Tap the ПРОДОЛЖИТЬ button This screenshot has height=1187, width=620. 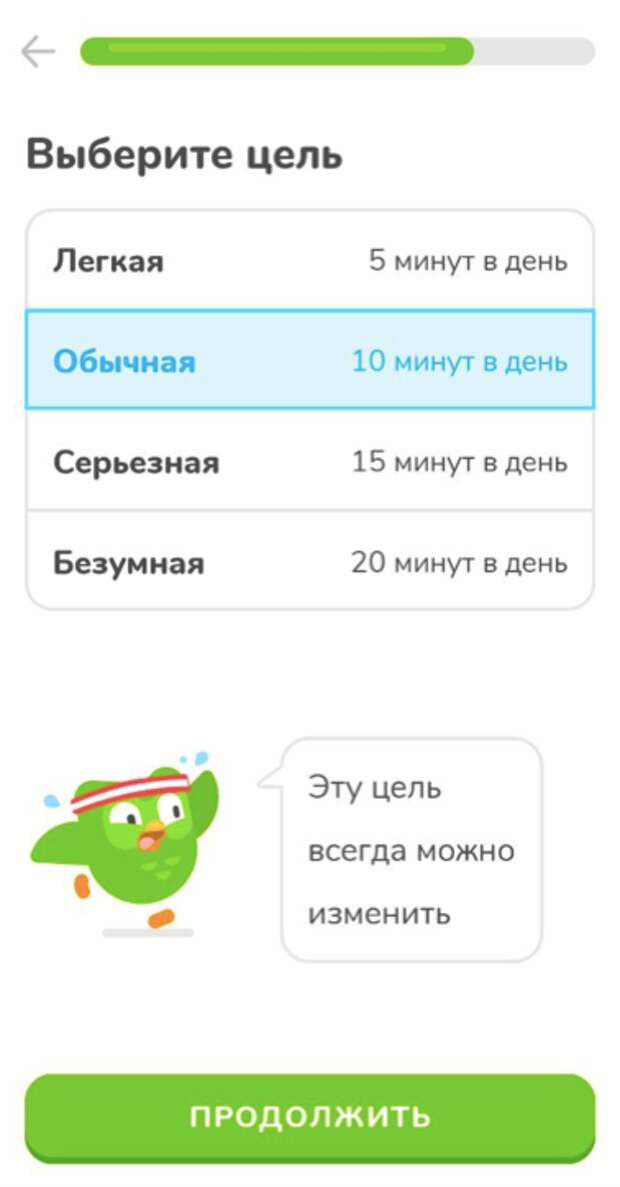tap(310, 1116)
